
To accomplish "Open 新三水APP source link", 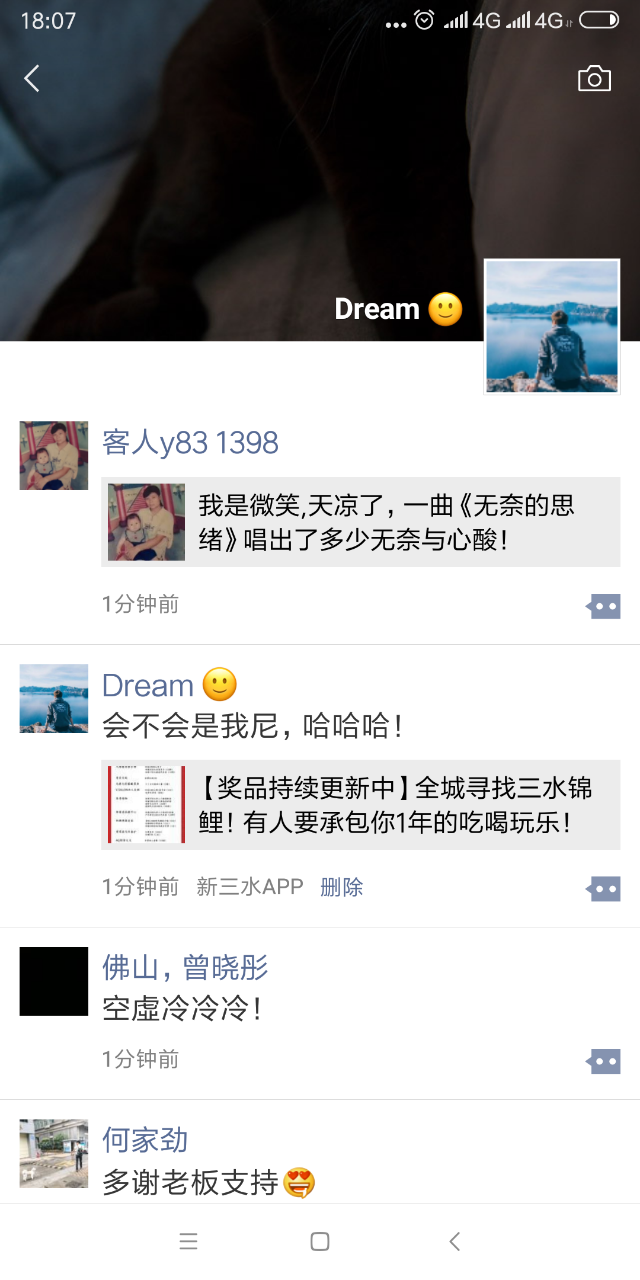I will (249, 887).
